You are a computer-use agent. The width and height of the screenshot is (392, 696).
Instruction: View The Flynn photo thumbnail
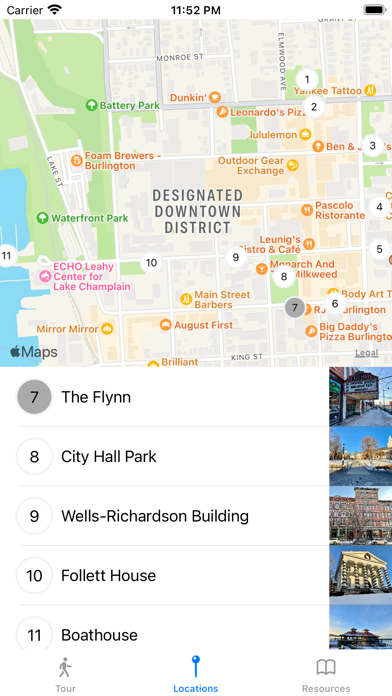[x=360, y=397]
